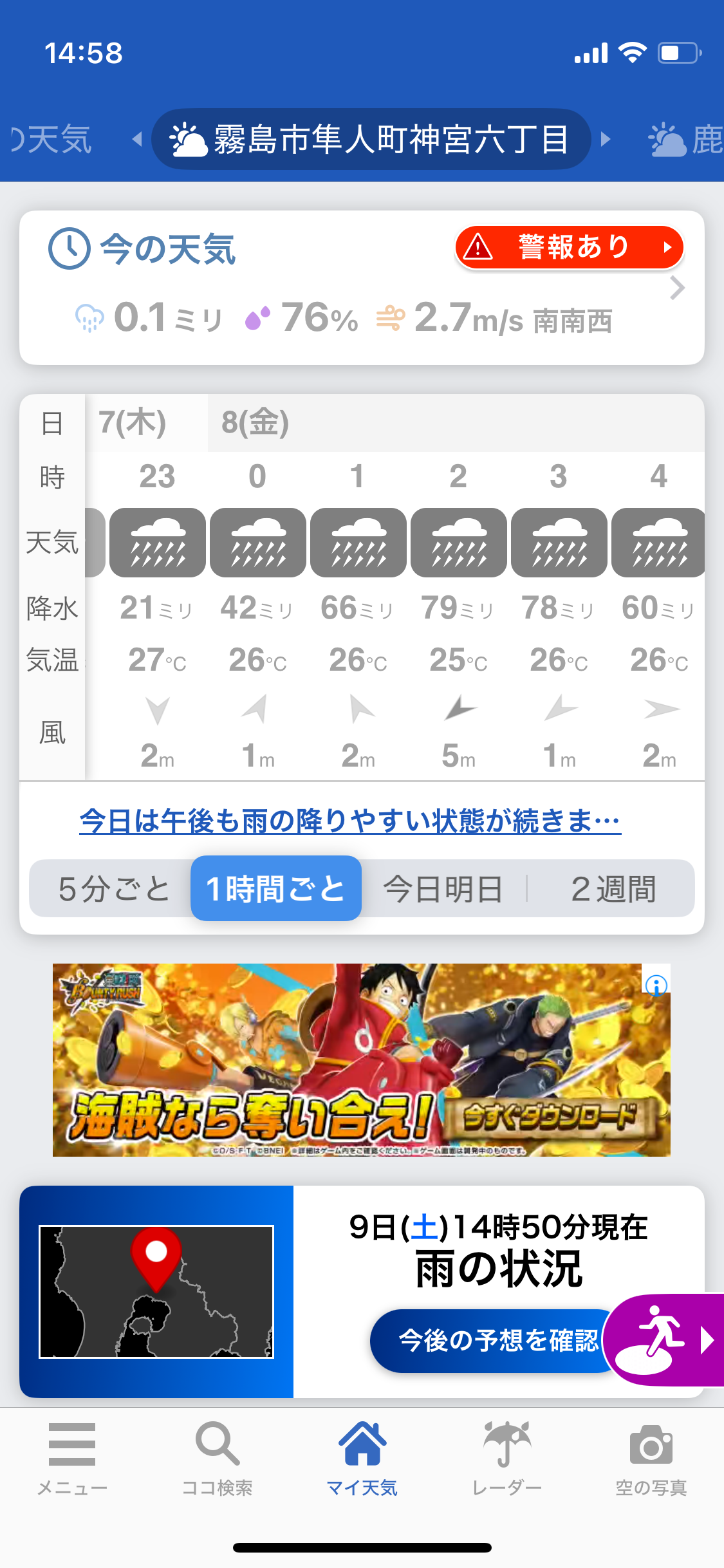724x1568 pixels.
Task: Switch to 2週間 forecast view
Action: point(613,889)
